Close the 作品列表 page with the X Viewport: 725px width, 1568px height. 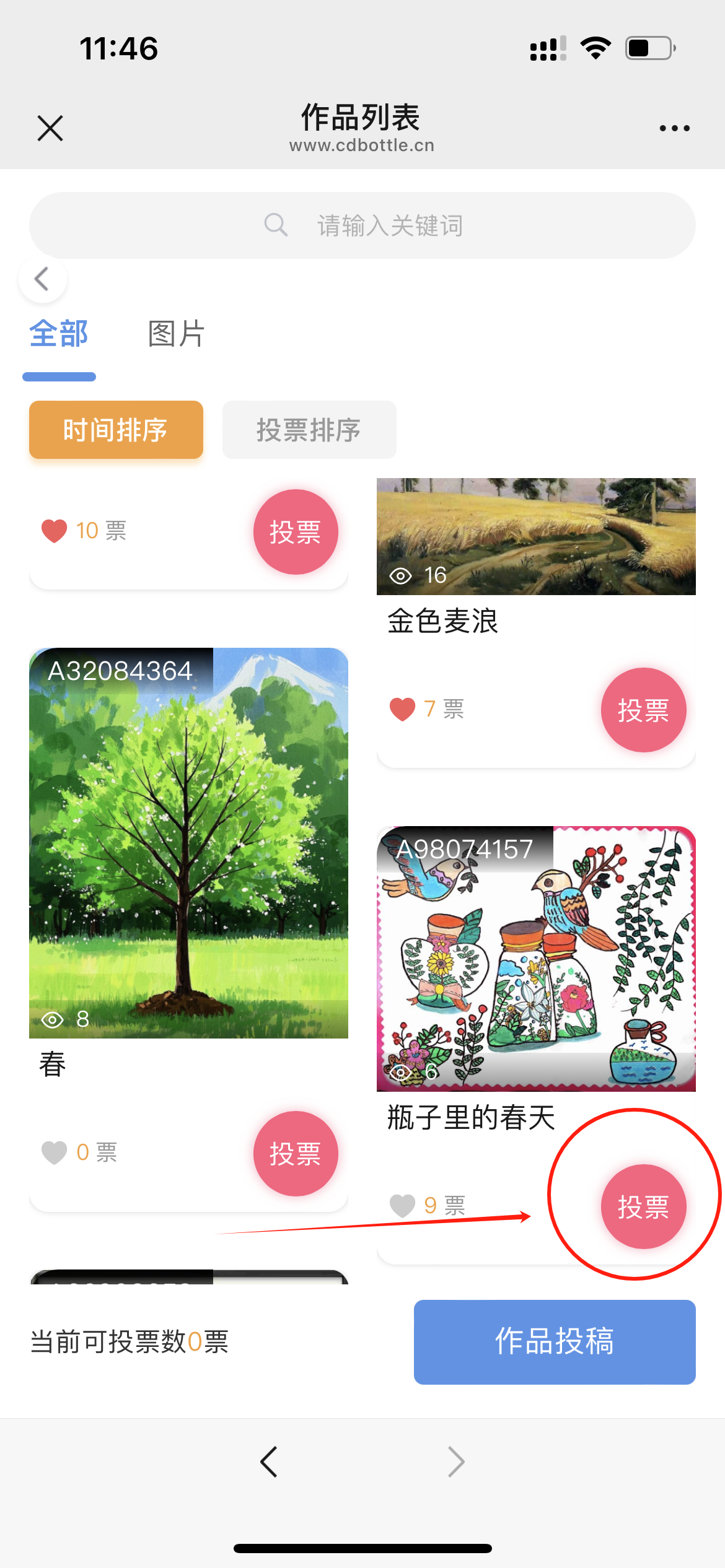pos(50,128)
